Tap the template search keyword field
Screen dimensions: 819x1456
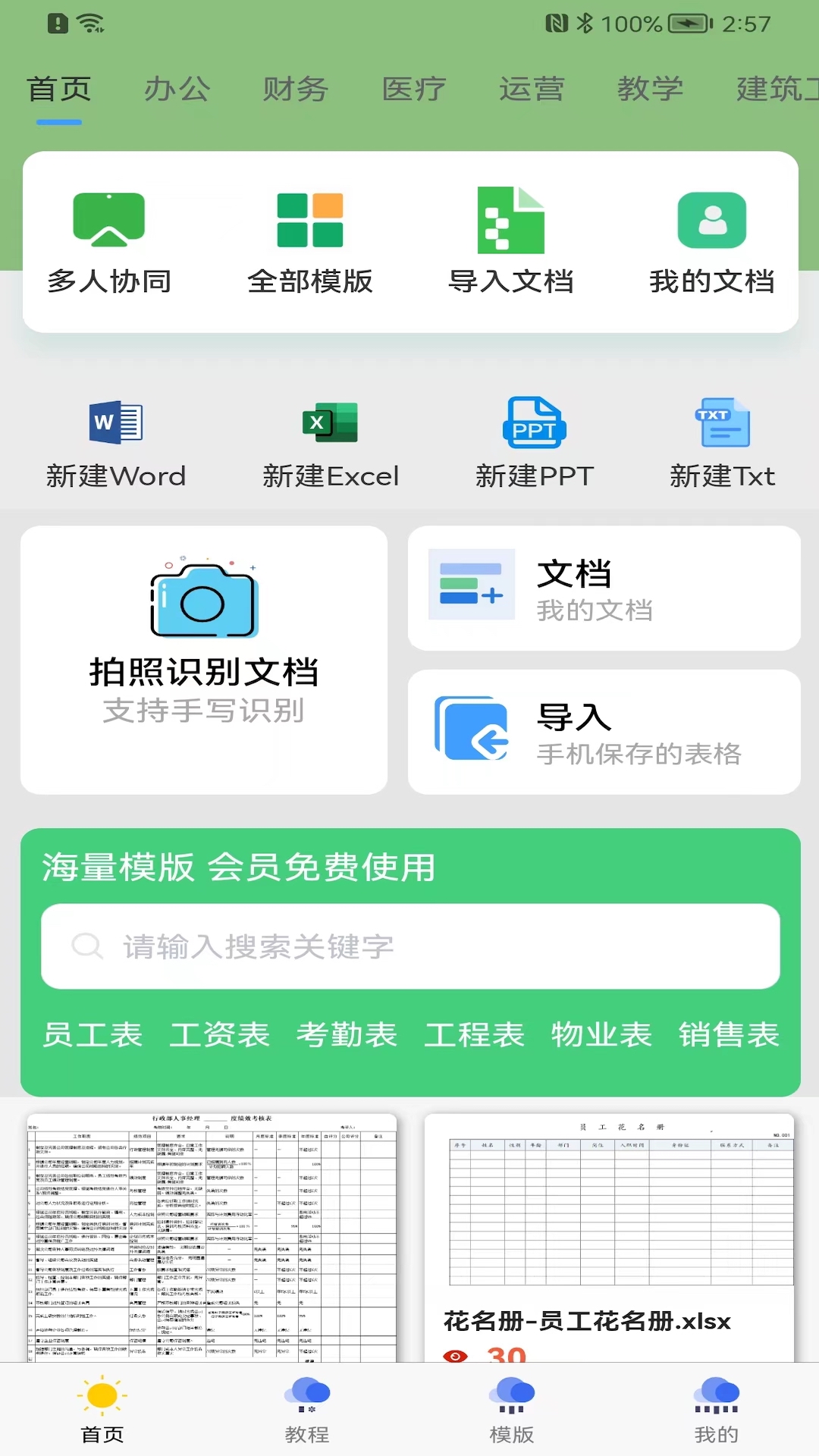pos(410,946)
